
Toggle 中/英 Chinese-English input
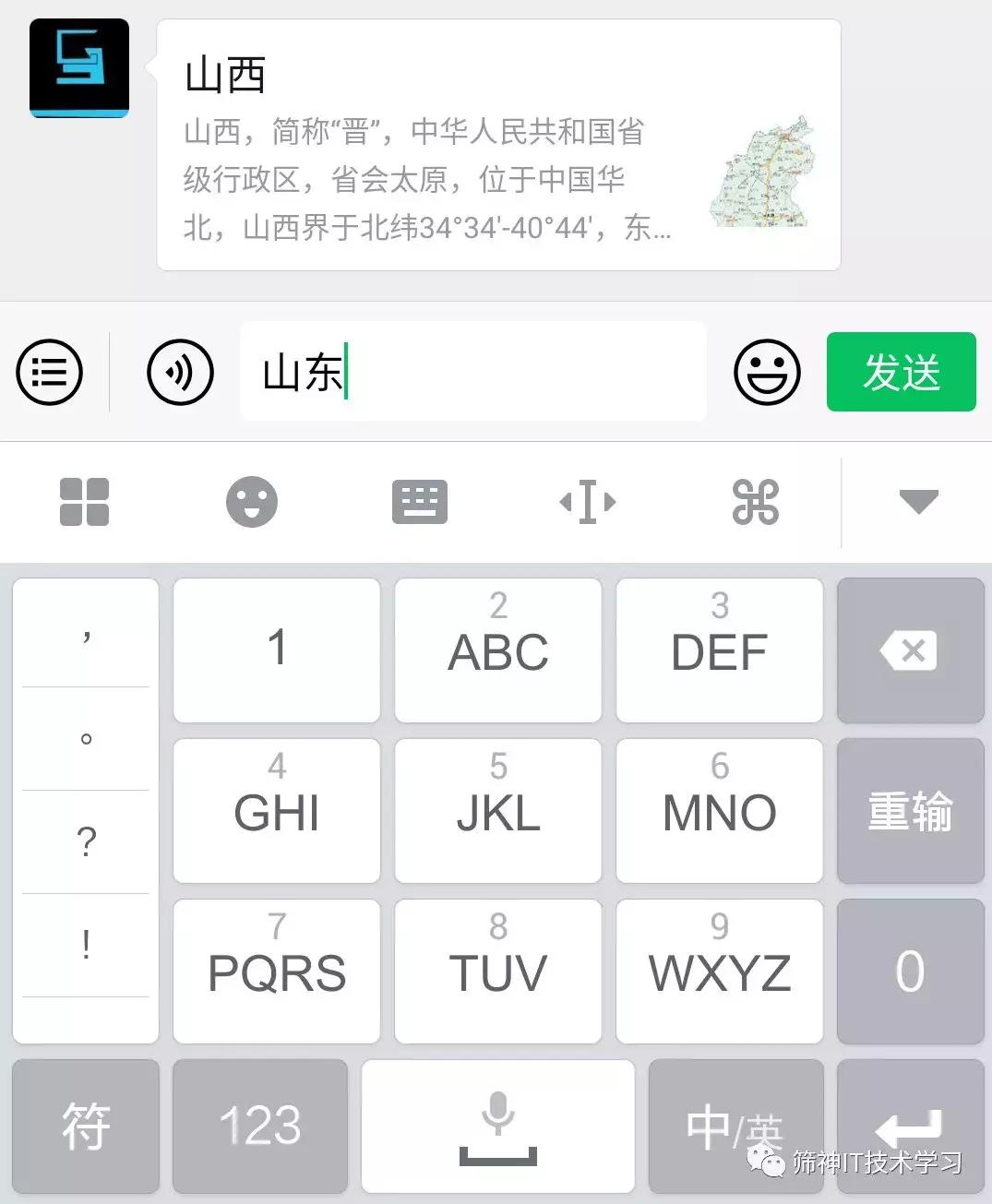pyautogui.click(x=731, y=1126)
